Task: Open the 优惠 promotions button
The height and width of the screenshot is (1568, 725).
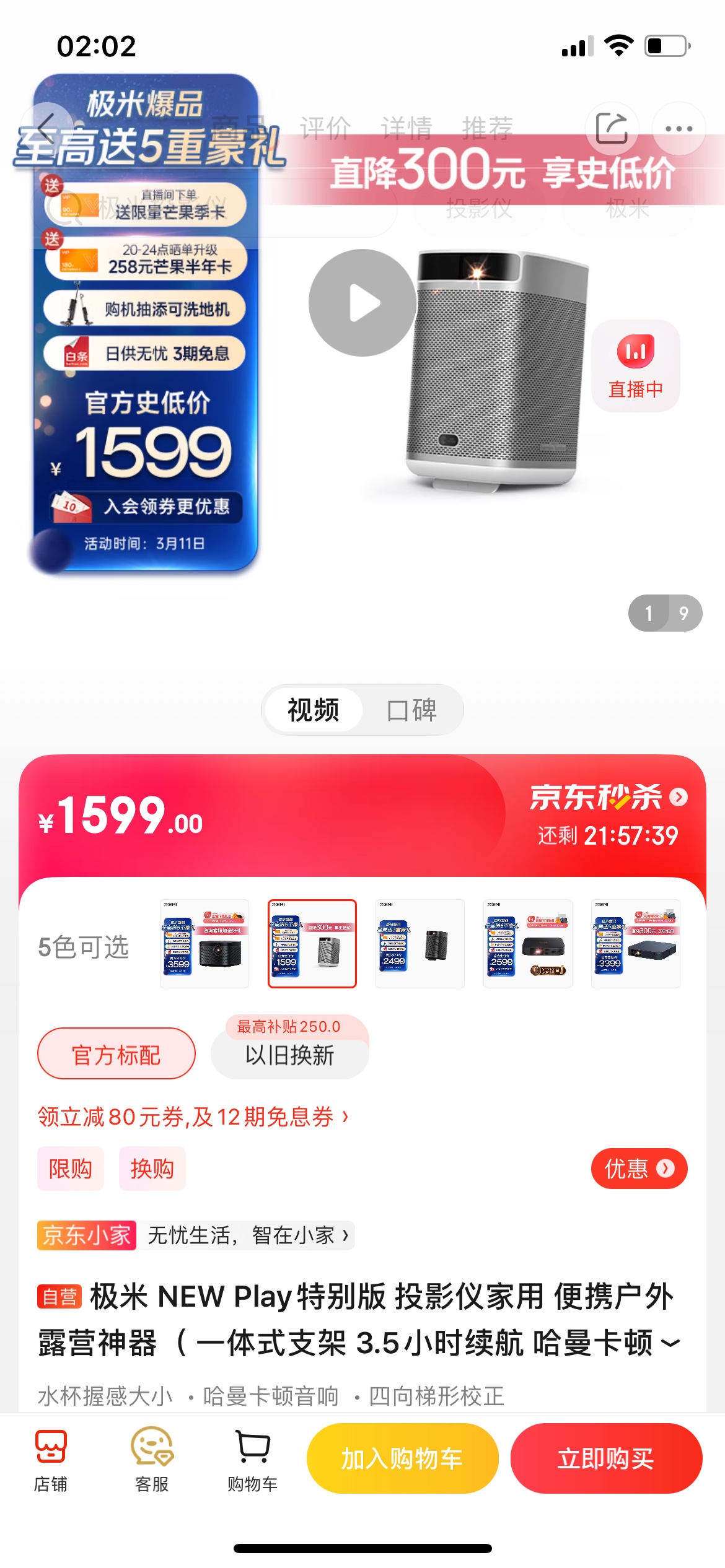Action: click(x=639, y=1169)
